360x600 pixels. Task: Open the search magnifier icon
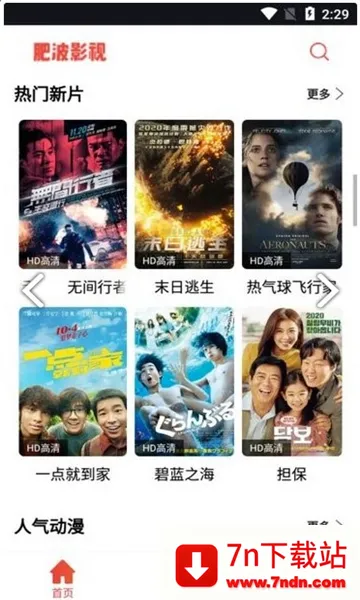pos(319,51)
